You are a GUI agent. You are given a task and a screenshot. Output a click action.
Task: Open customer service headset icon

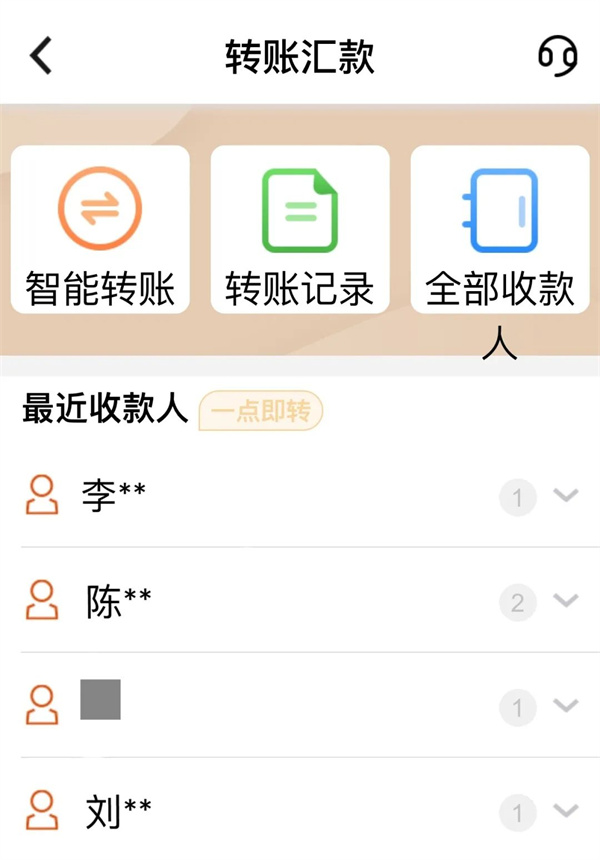558,56
